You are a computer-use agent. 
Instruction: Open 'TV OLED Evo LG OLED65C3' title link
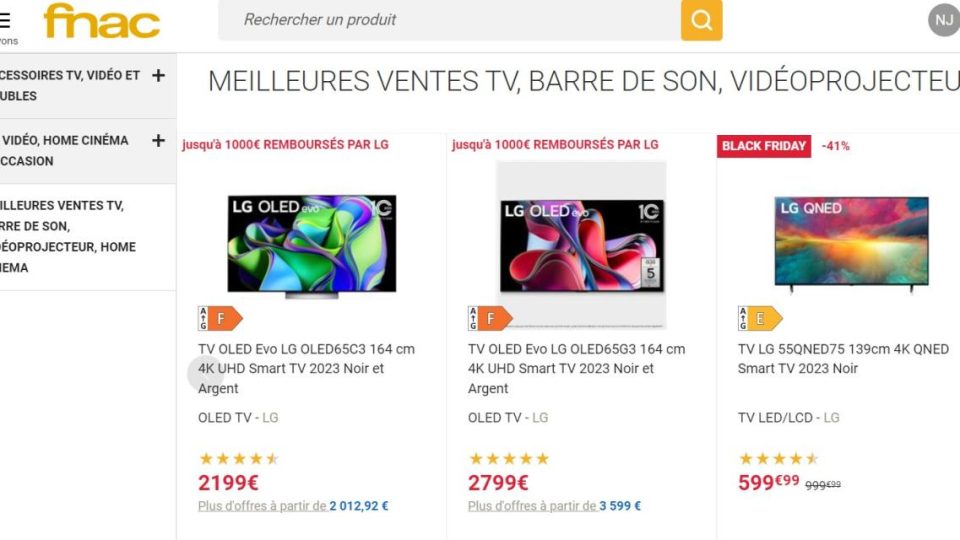306,368
